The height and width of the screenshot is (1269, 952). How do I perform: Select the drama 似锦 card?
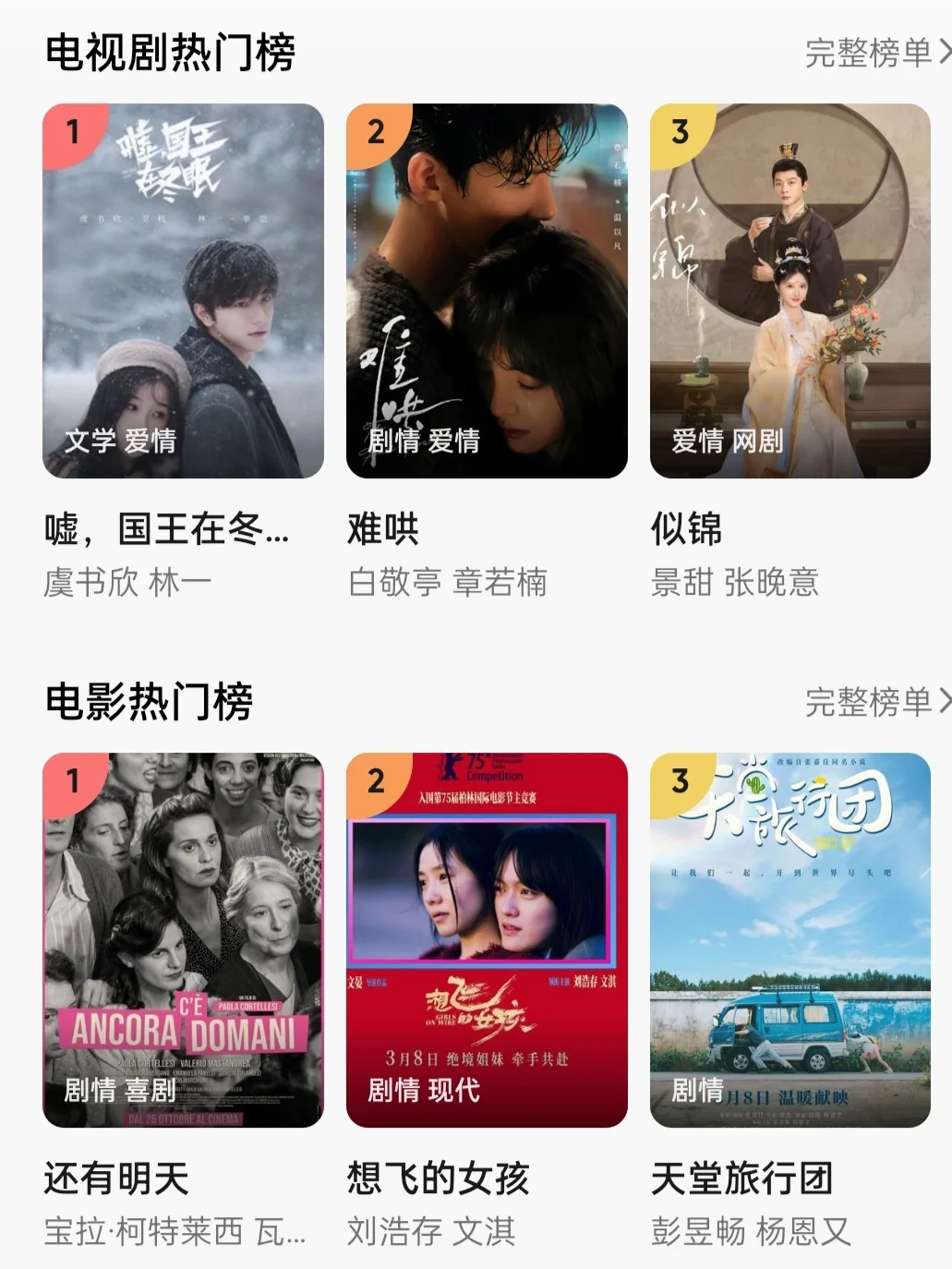coord(789,291)
